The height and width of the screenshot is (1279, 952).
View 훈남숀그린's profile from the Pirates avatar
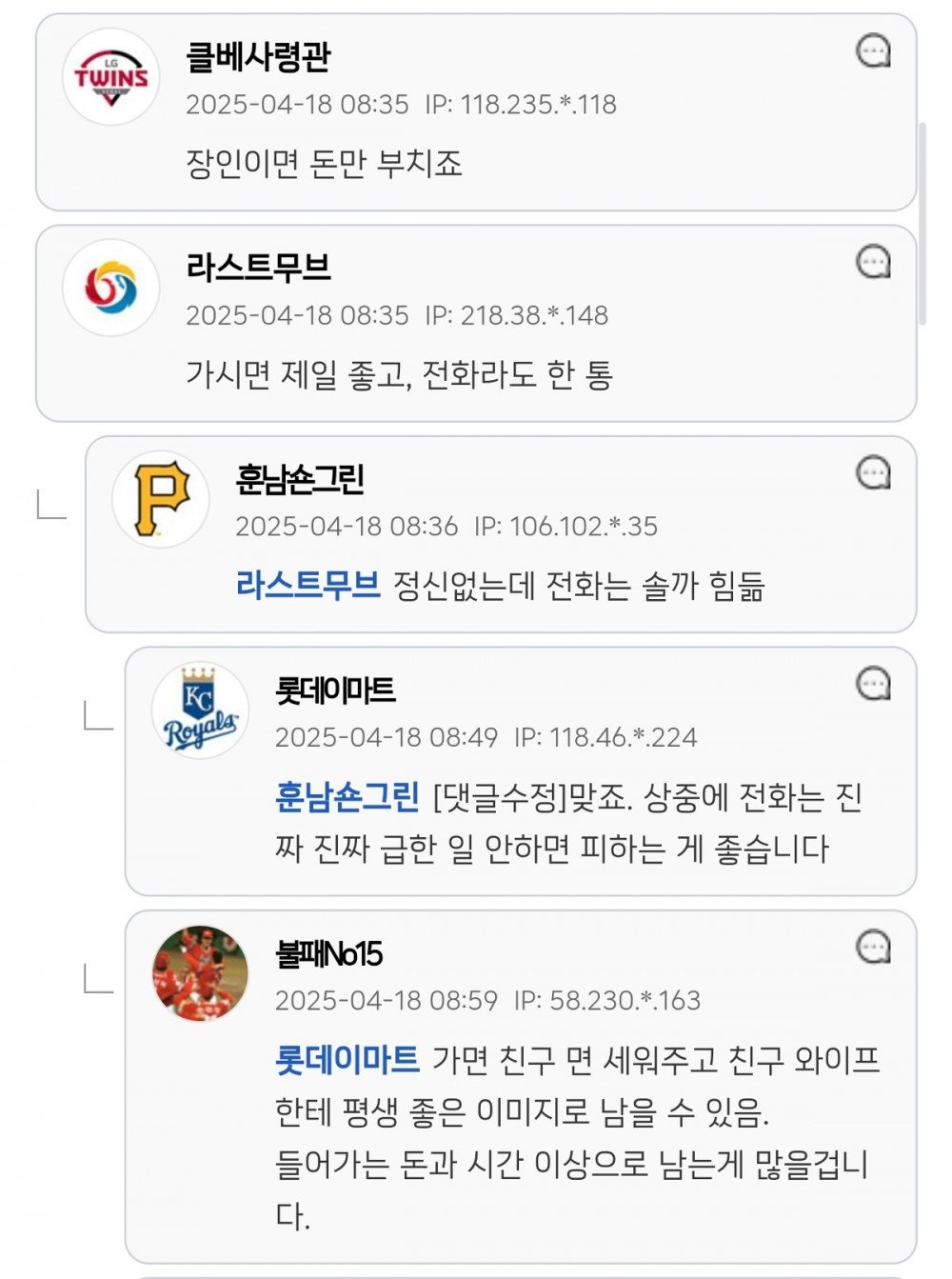(x=160, y=499)
